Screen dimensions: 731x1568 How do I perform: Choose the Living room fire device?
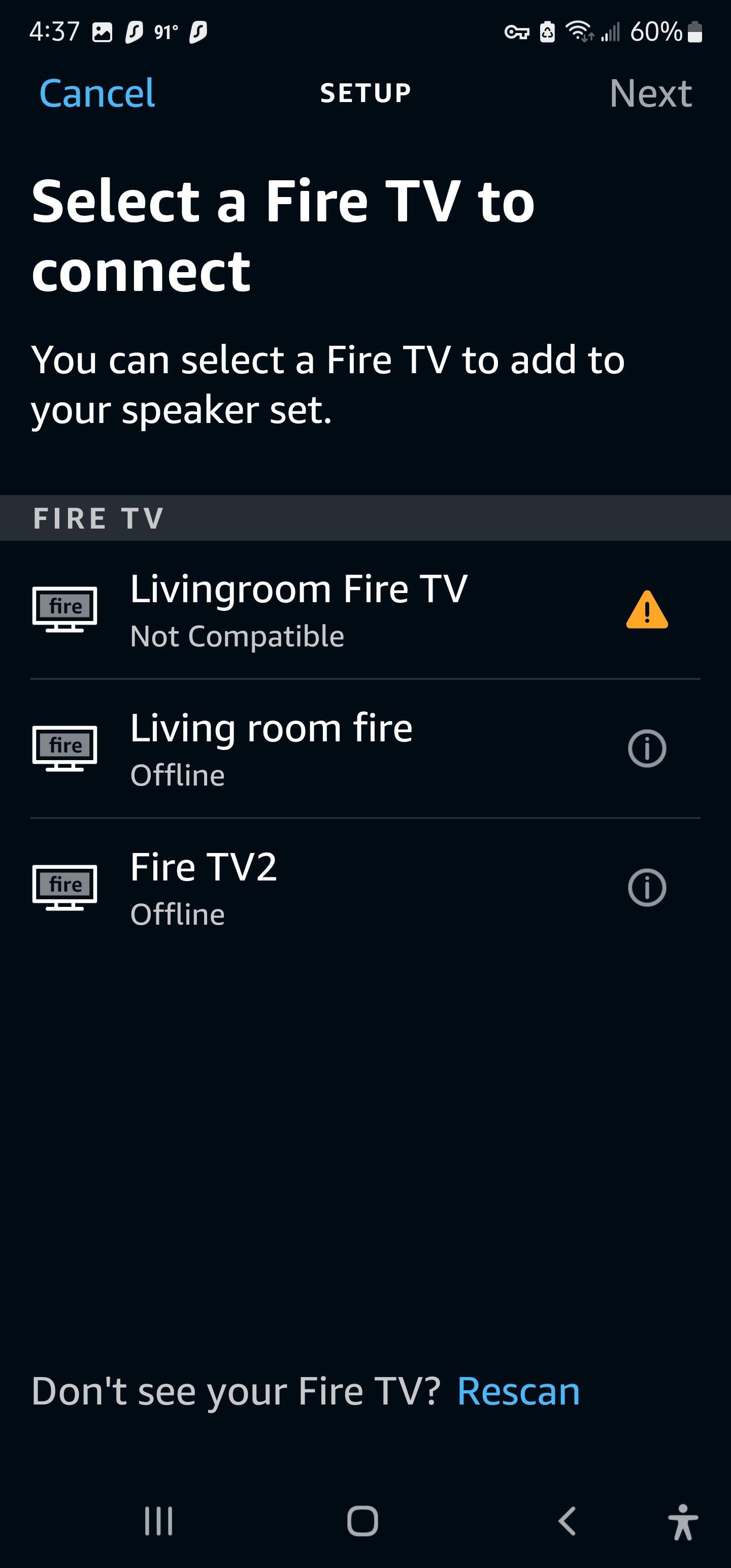tap(272, 748)
